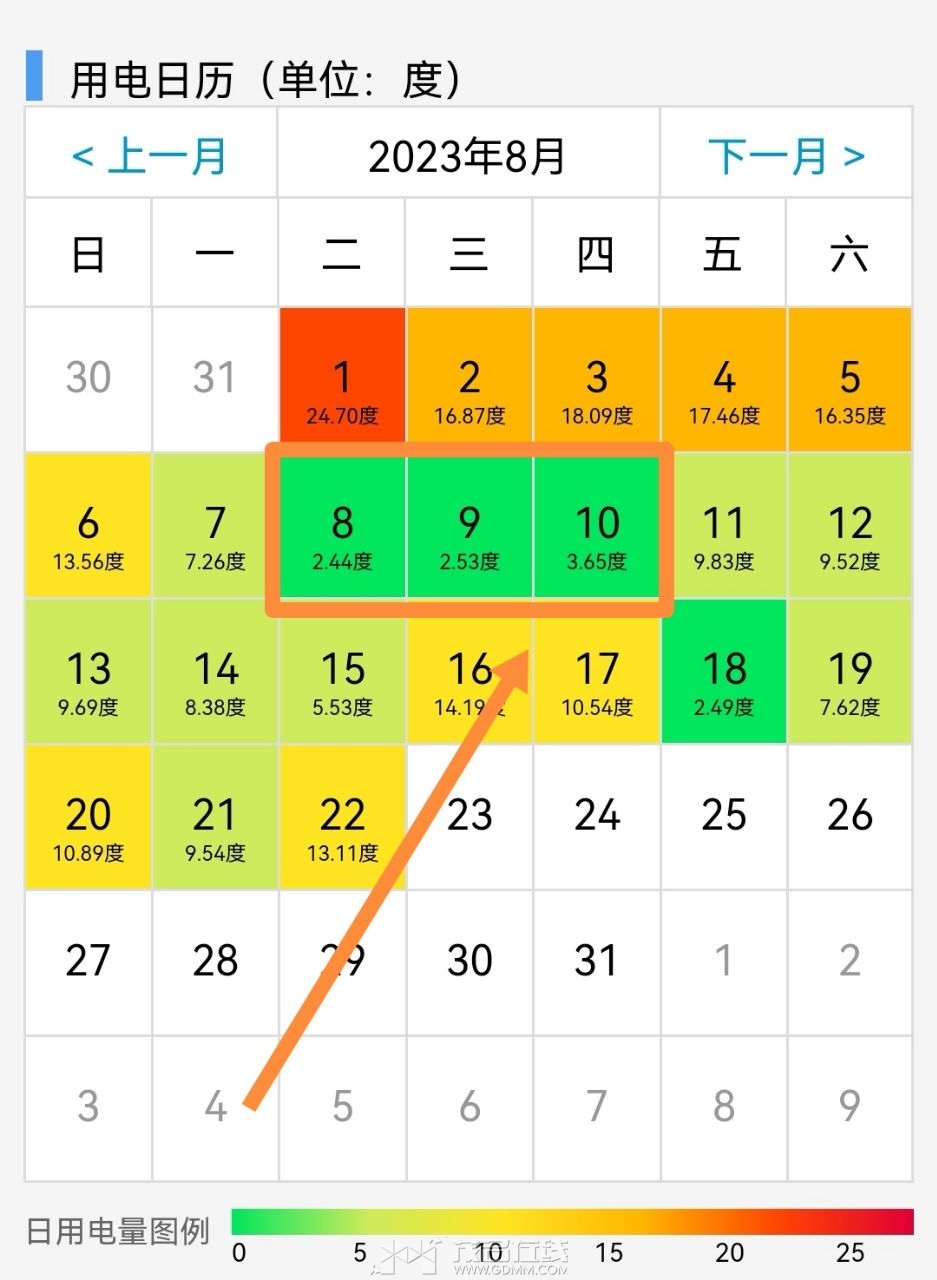Go to the previous month 上一月
This screenshot has width=937, height=1280.
pyautogui.click(x=150, y=156)
